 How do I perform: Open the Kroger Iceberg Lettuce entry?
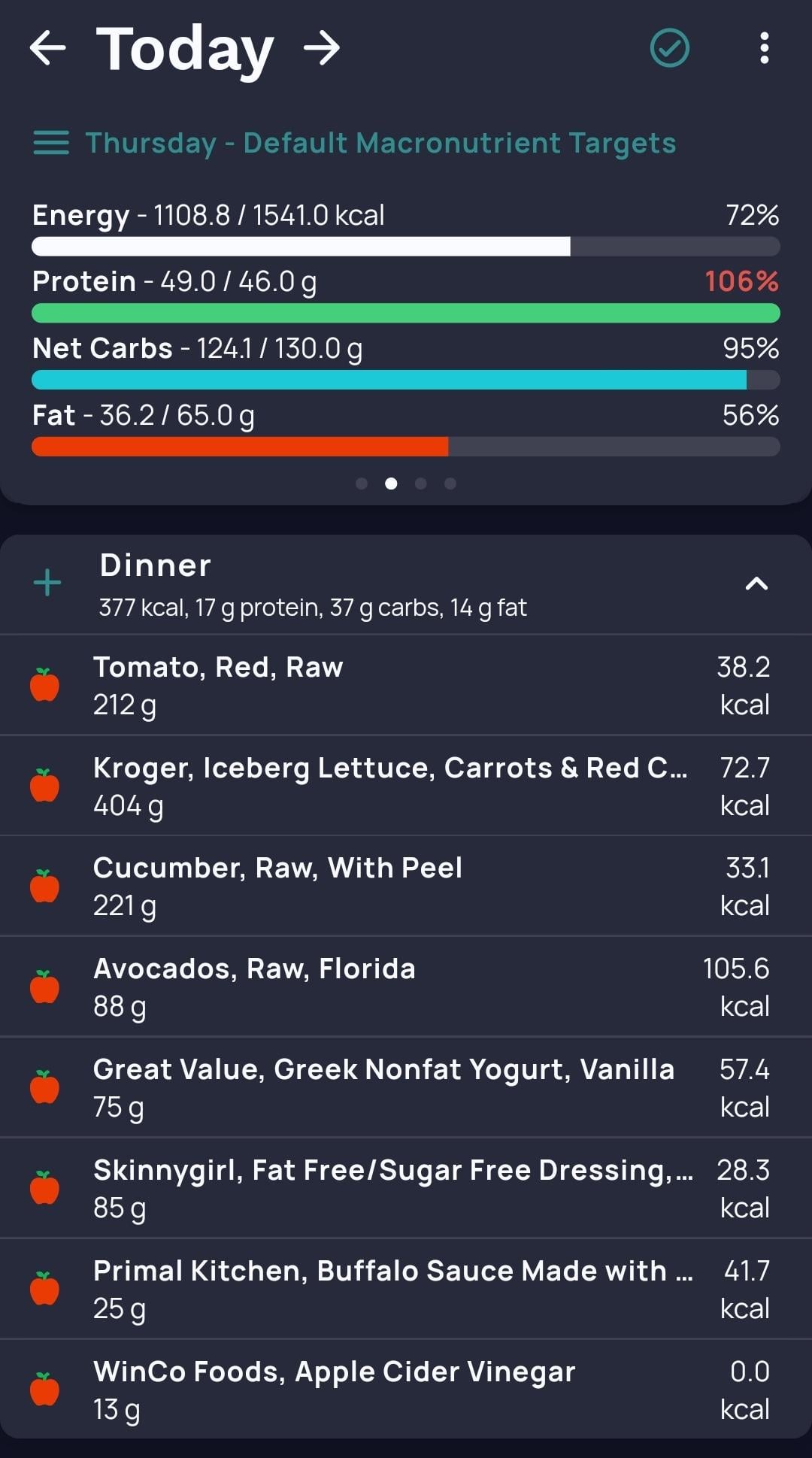(x=406, y=786)
